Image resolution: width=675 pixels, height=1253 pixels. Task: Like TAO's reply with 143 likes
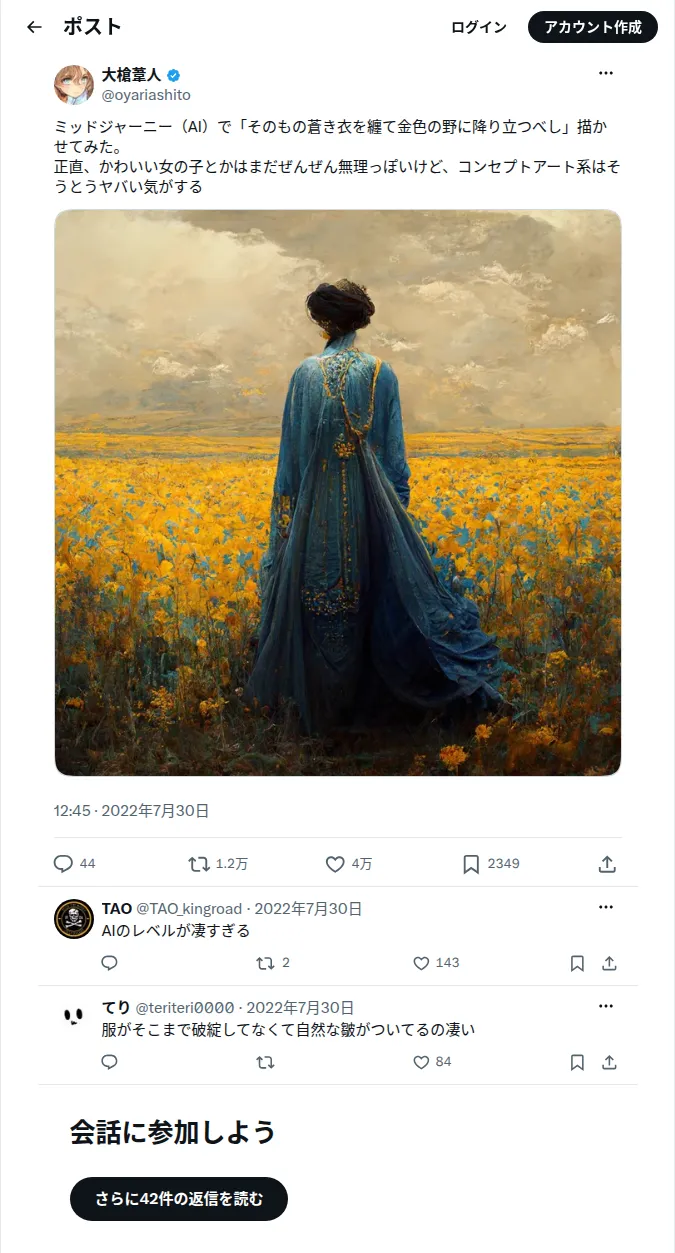pyautogui.click(x=435, y=963)
